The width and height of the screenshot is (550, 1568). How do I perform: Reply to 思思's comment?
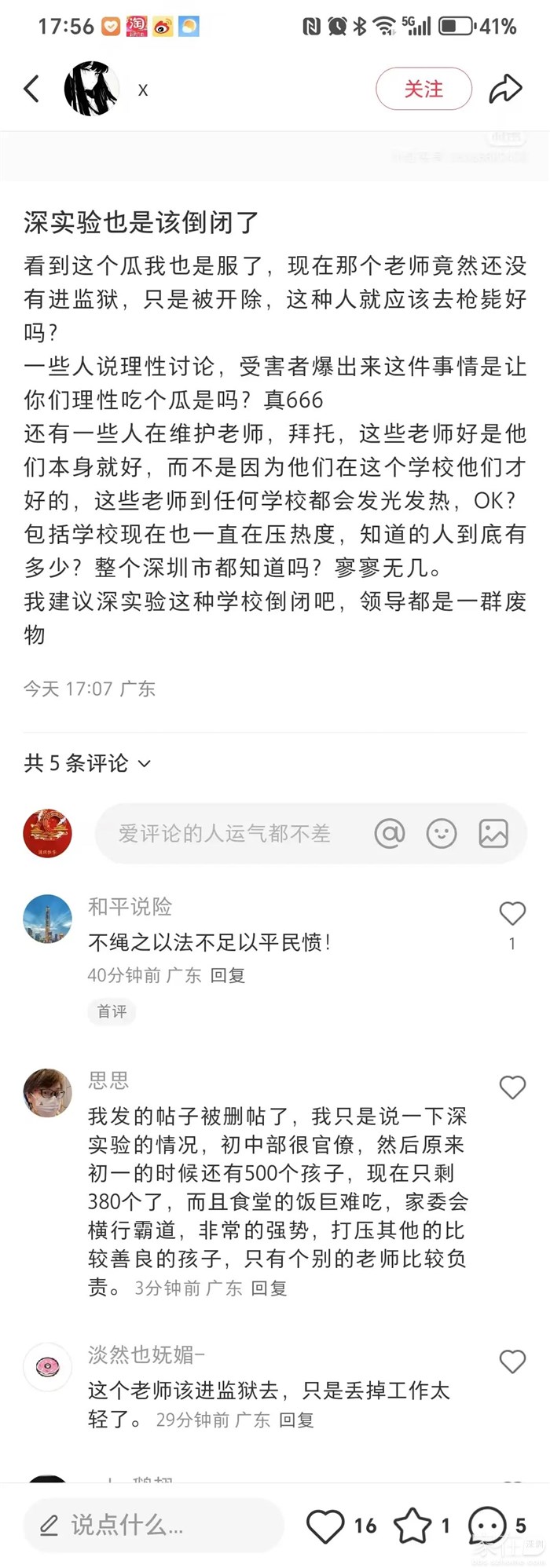tap(269, 1288)
